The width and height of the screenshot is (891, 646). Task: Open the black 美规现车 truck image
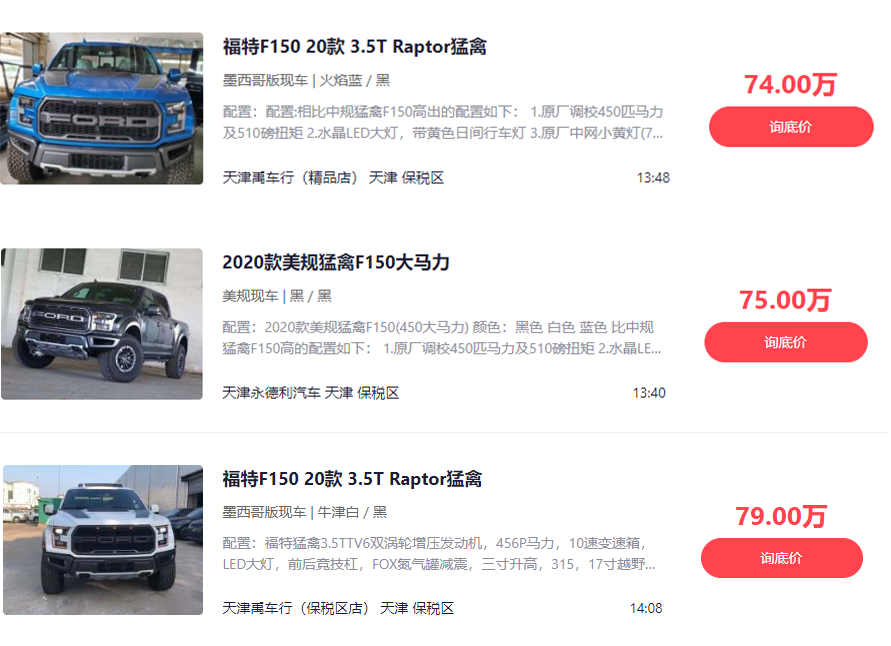[x=102, y=324]
